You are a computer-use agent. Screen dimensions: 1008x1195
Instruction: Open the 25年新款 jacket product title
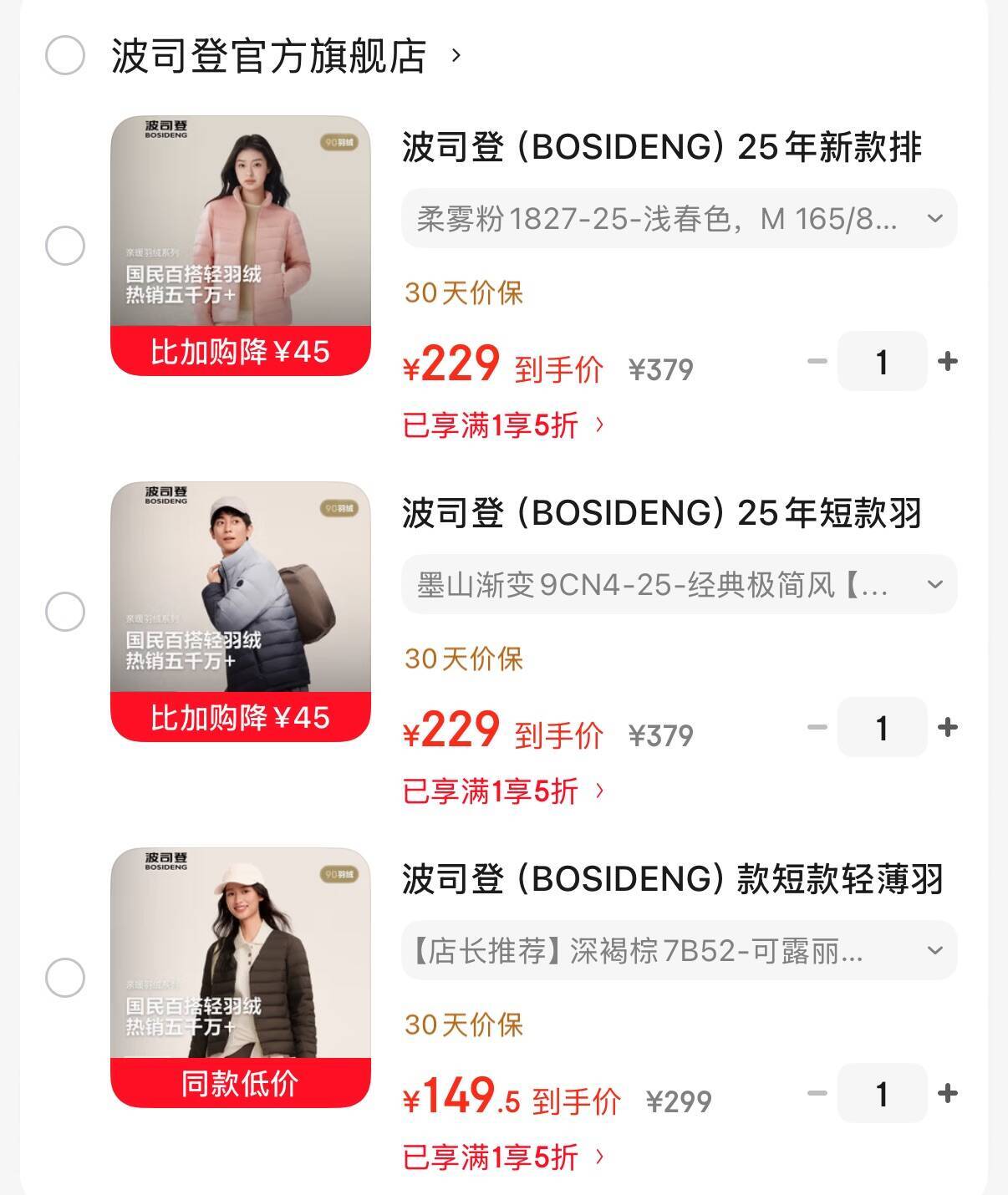coord(660,147)
